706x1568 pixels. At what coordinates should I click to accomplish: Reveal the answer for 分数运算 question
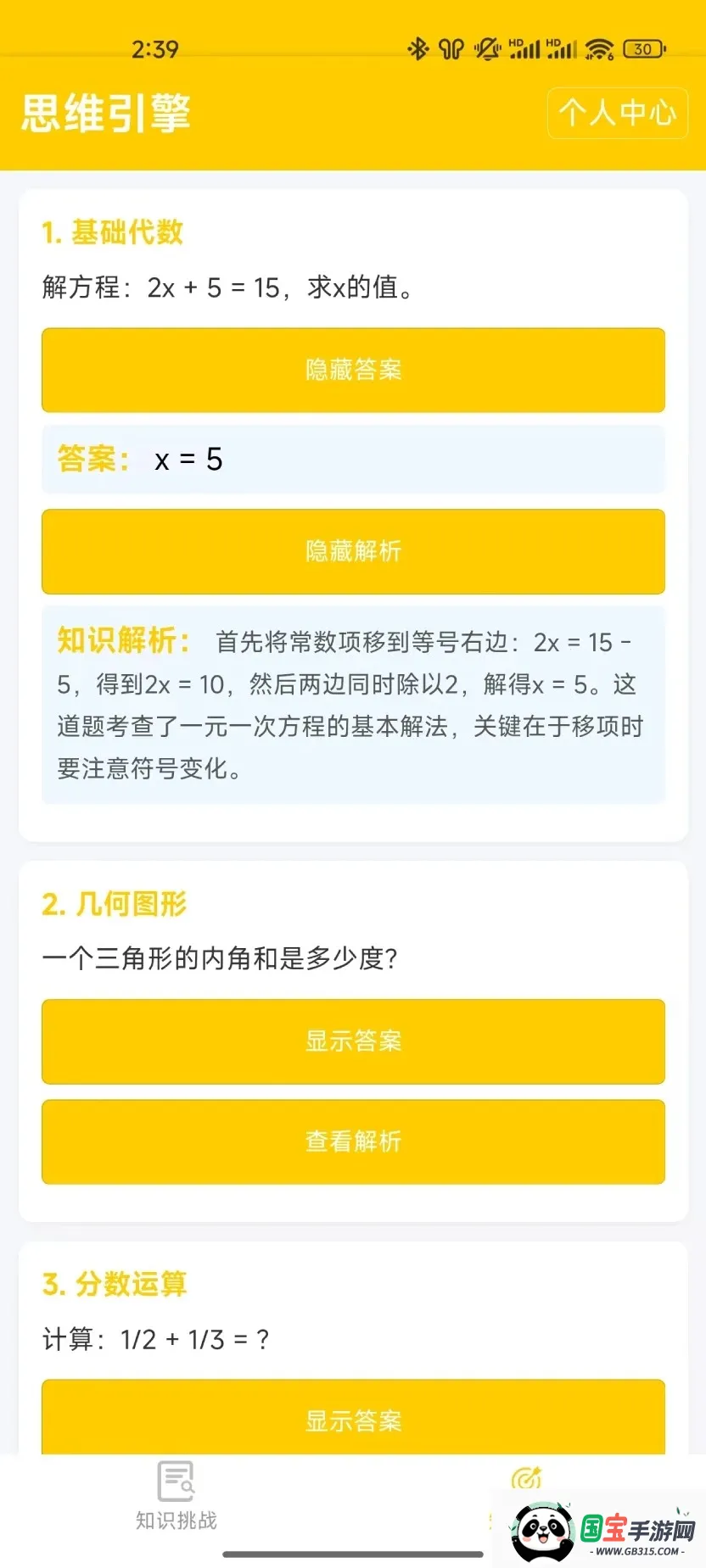coord(353,1418)
